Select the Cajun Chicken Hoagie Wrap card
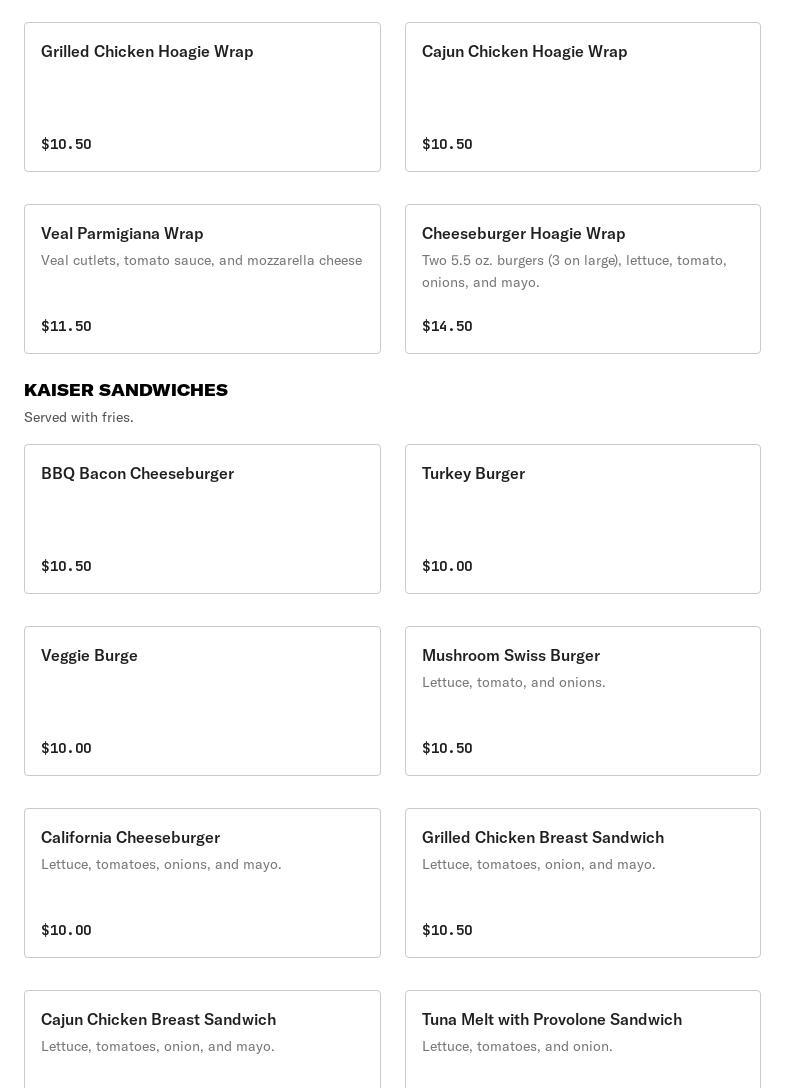Viewport: 785px width, 1088px height. point(582,97)
